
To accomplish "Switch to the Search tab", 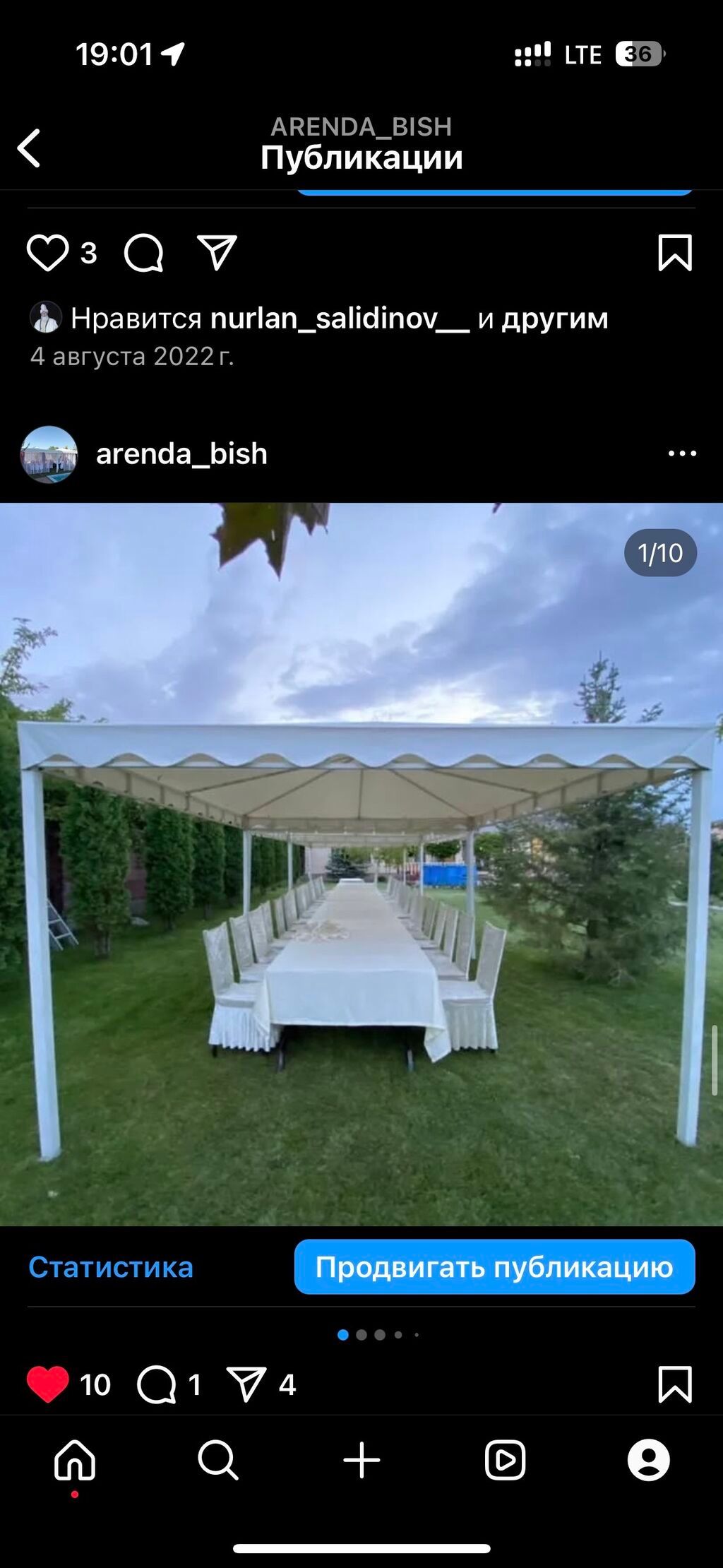I will pyautogui.click(x=218, y=1460).
